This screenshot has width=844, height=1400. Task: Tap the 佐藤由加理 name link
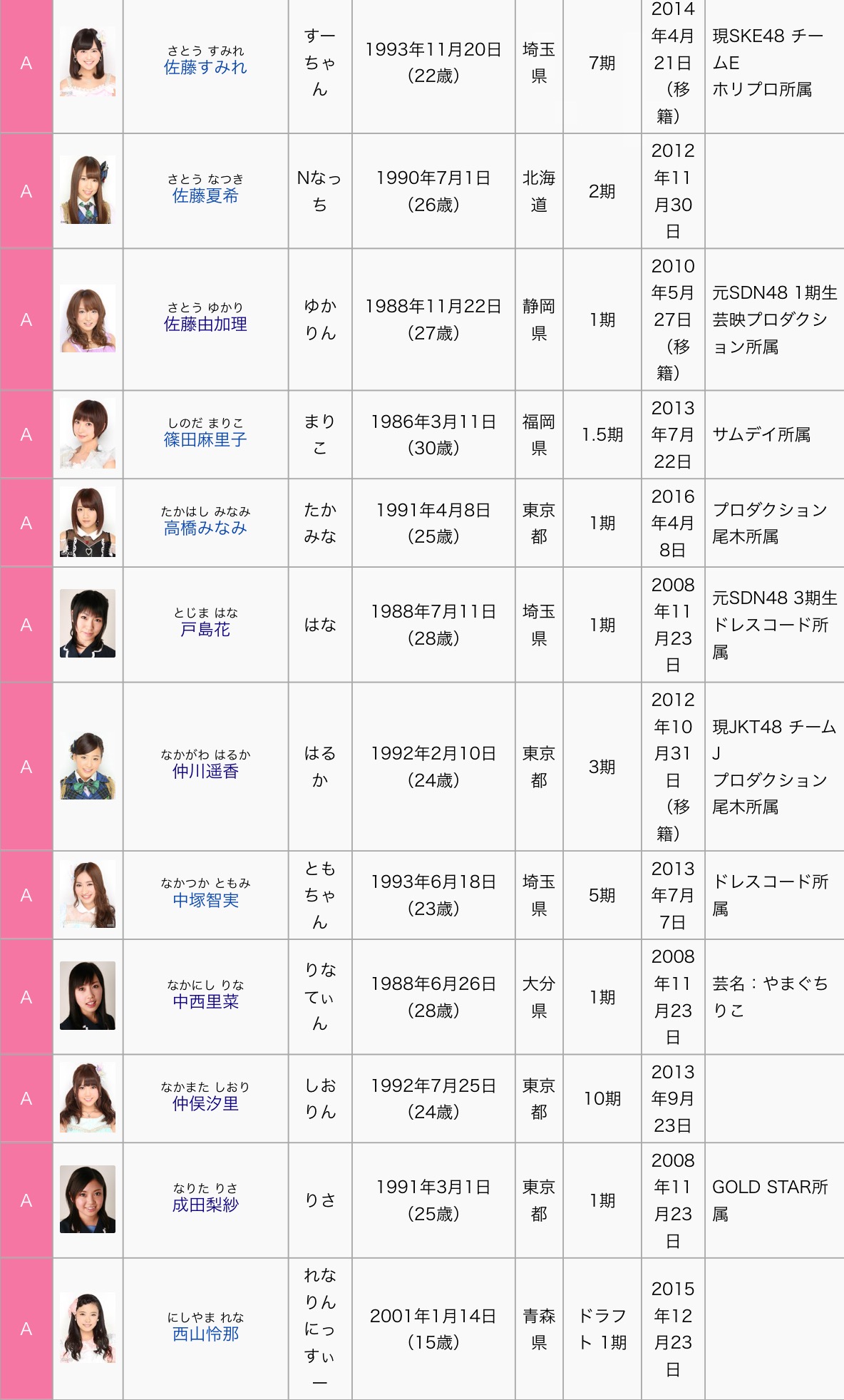(205, 325)
